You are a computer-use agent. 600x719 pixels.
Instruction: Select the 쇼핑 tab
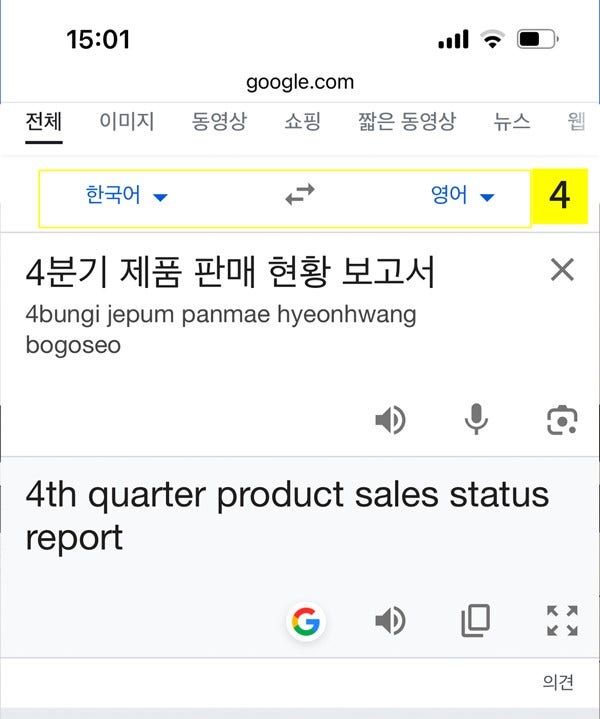302,123
